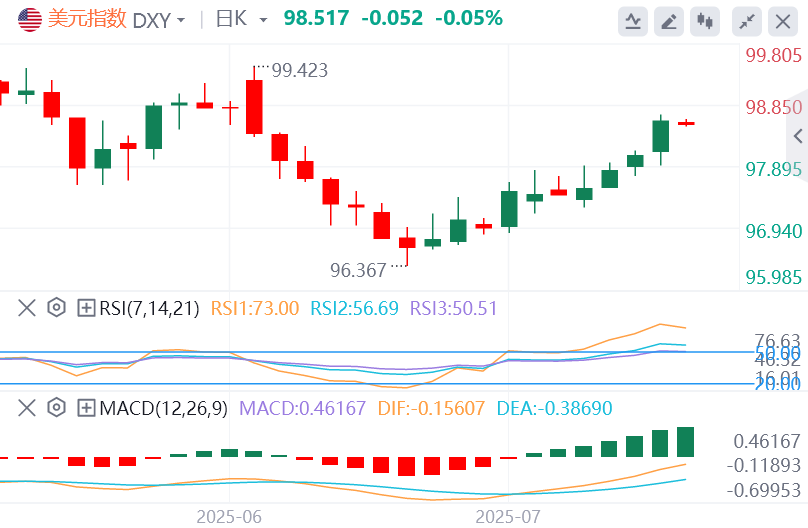The height and width of the screenshot is (528, 808).
Task: Remove the MACD indicator panel
Action: 27,408
